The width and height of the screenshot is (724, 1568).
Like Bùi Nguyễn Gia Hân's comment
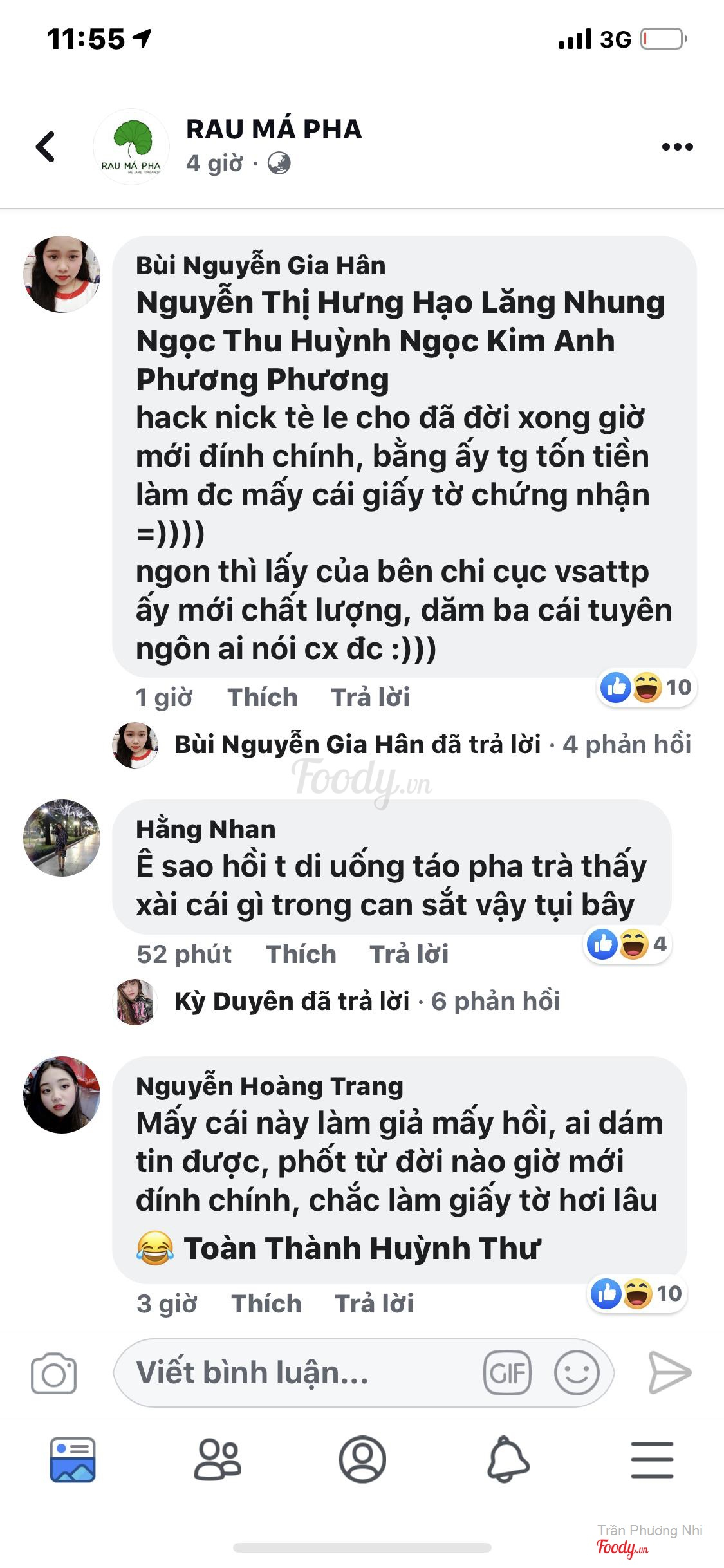[262, 698]
